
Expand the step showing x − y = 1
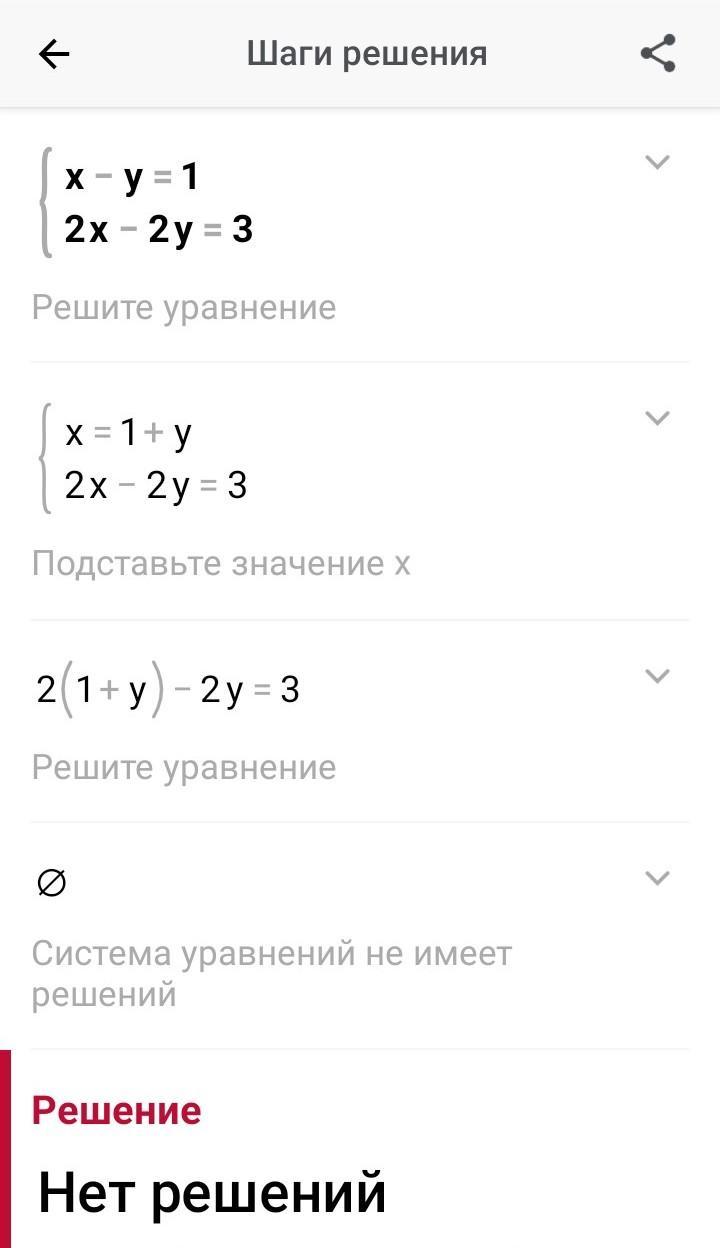coord(657,162)
